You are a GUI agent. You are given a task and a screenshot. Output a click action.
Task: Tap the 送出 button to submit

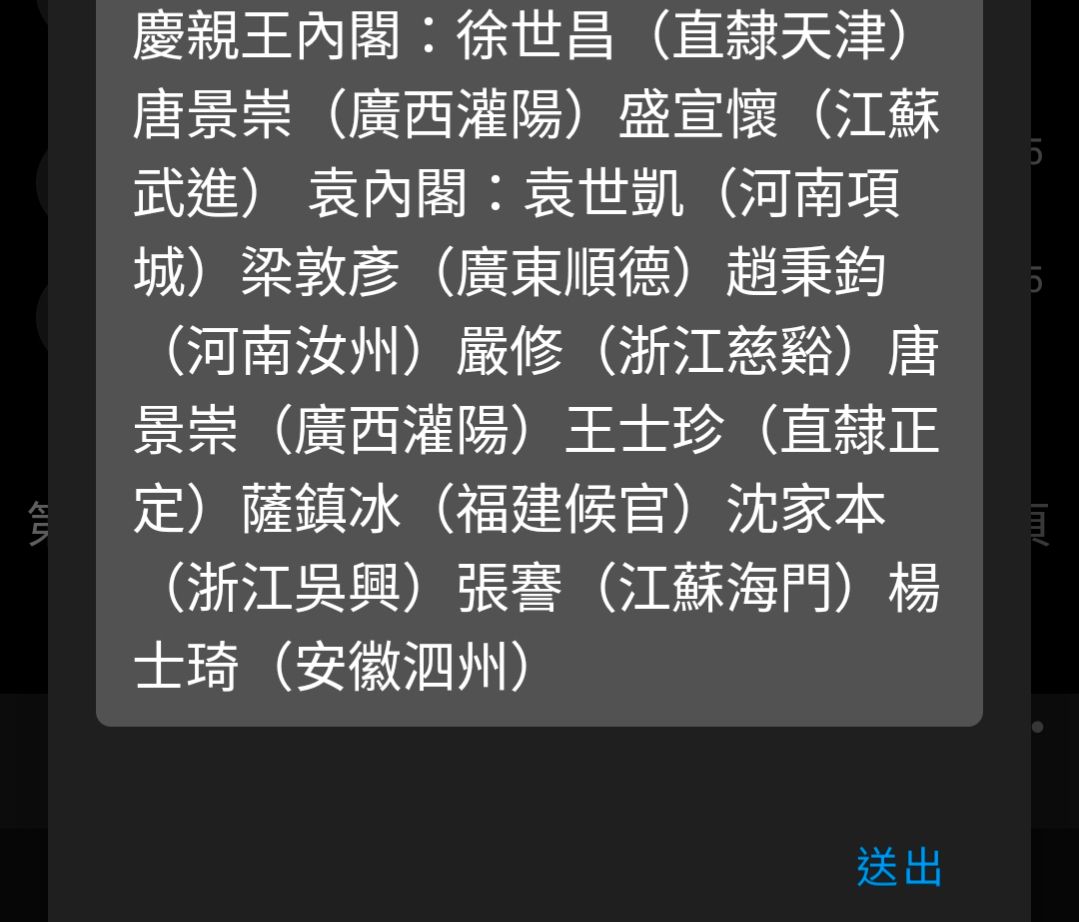[x=899, y=867]
